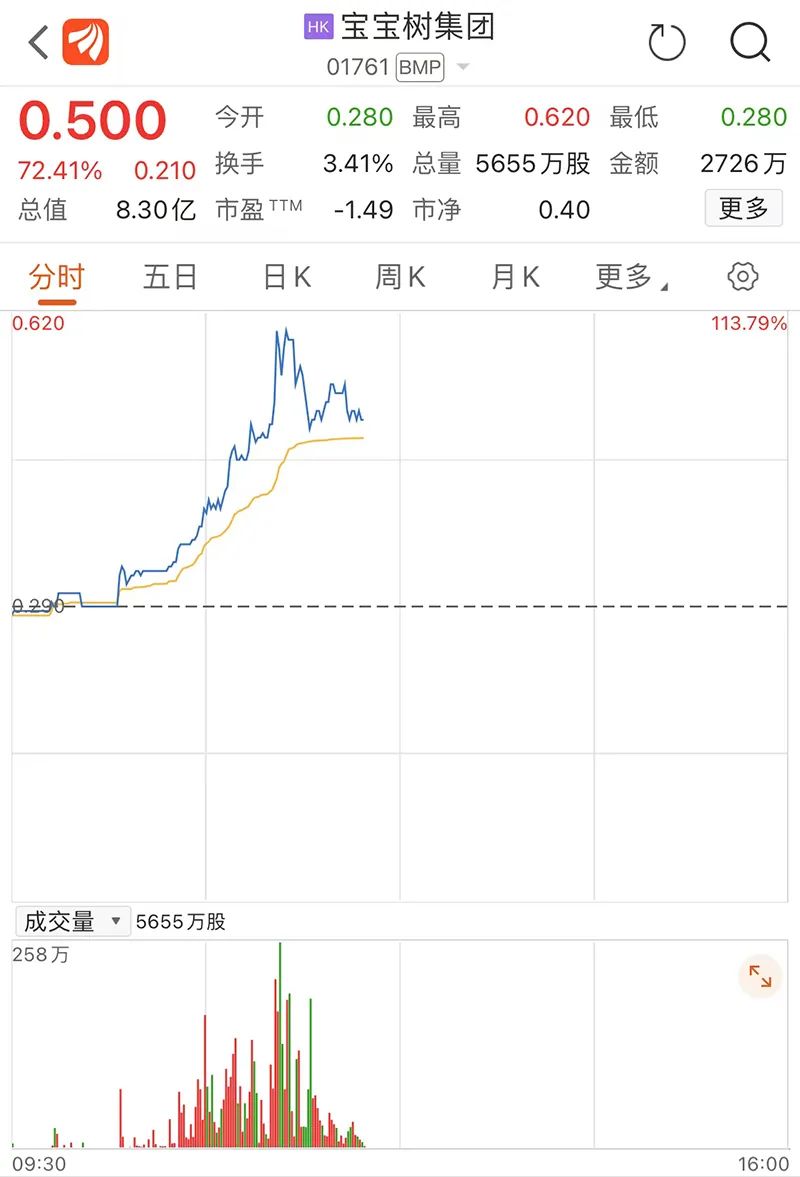Refresh the stock quote
Viewport: 800px width, 1177px height.
click(x=667, y=43)
